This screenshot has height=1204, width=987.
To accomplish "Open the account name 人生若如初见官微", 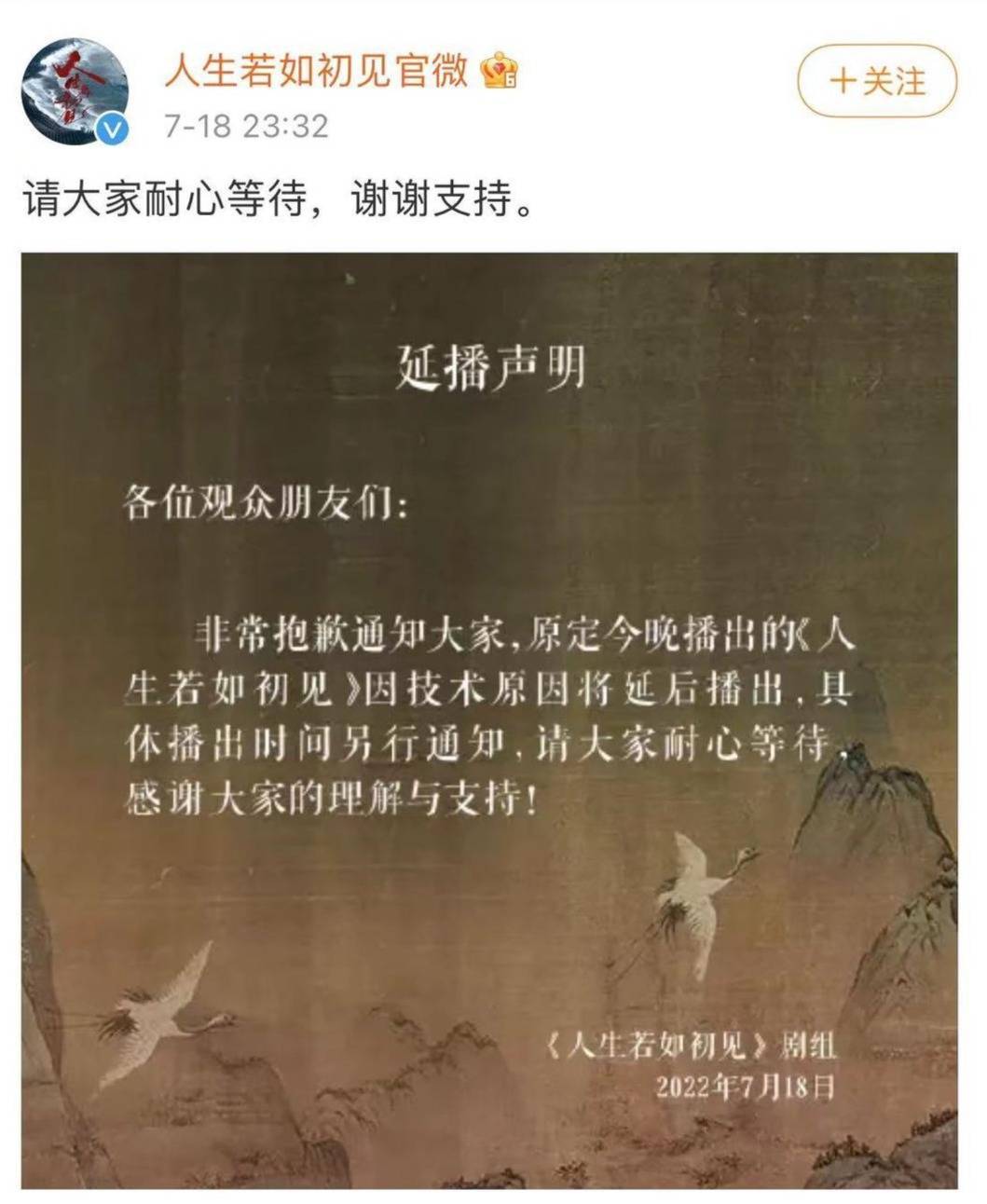I will point(316,71).
